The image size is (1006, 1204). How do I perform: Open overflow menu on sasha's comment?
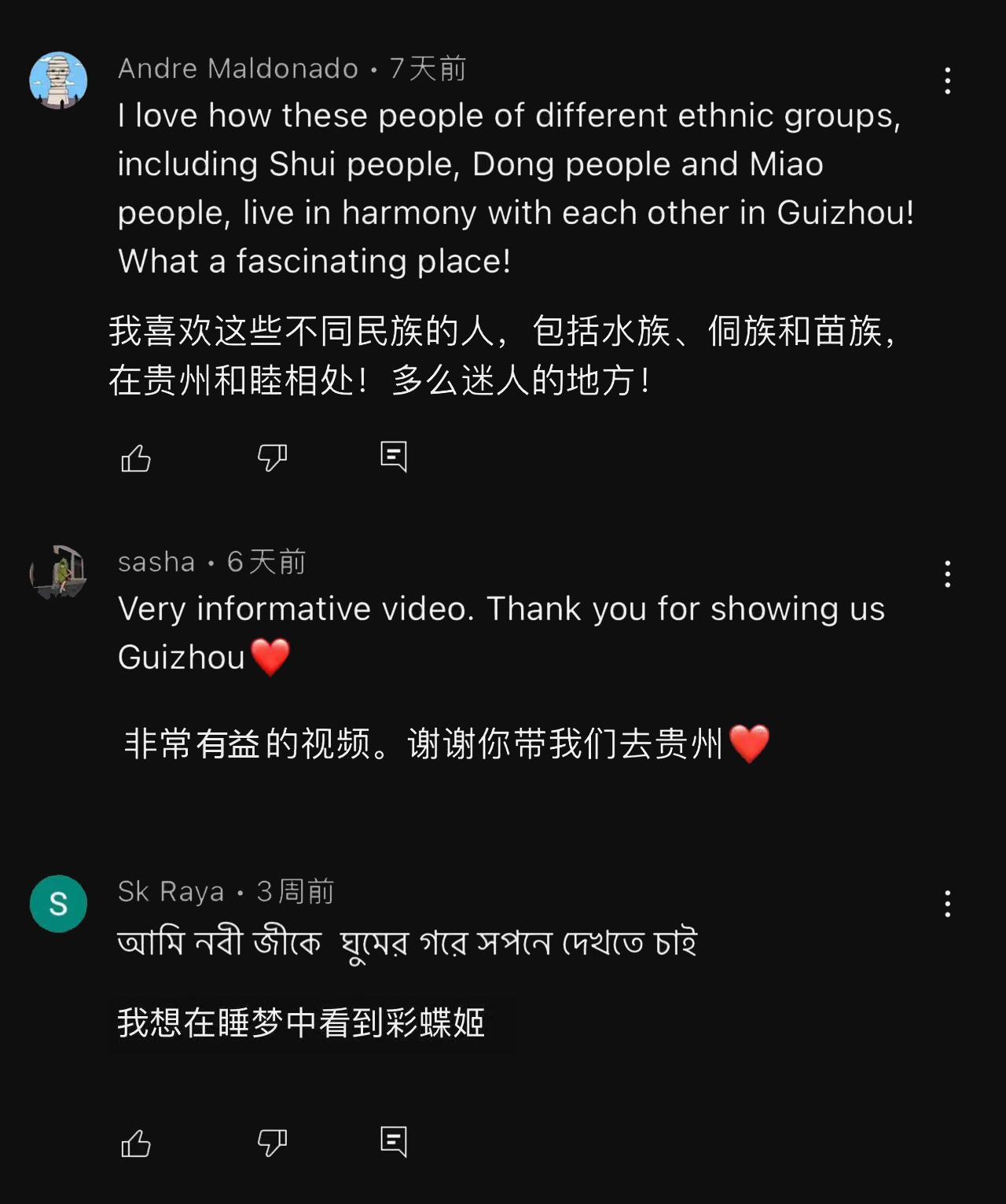(x=947, y=574)
